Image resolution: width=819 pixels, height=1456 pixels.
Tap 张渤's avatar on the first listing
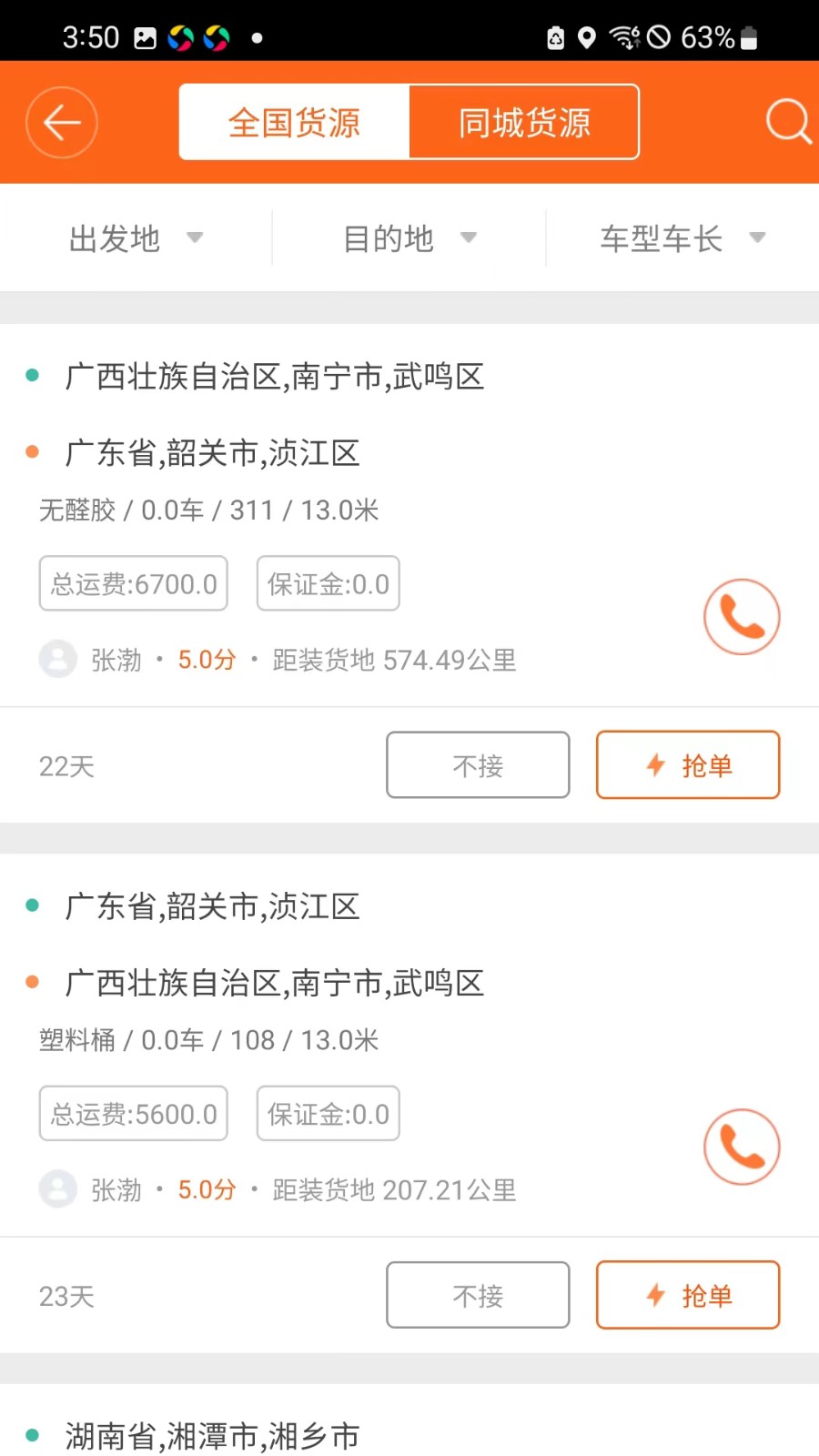point(57,659)
